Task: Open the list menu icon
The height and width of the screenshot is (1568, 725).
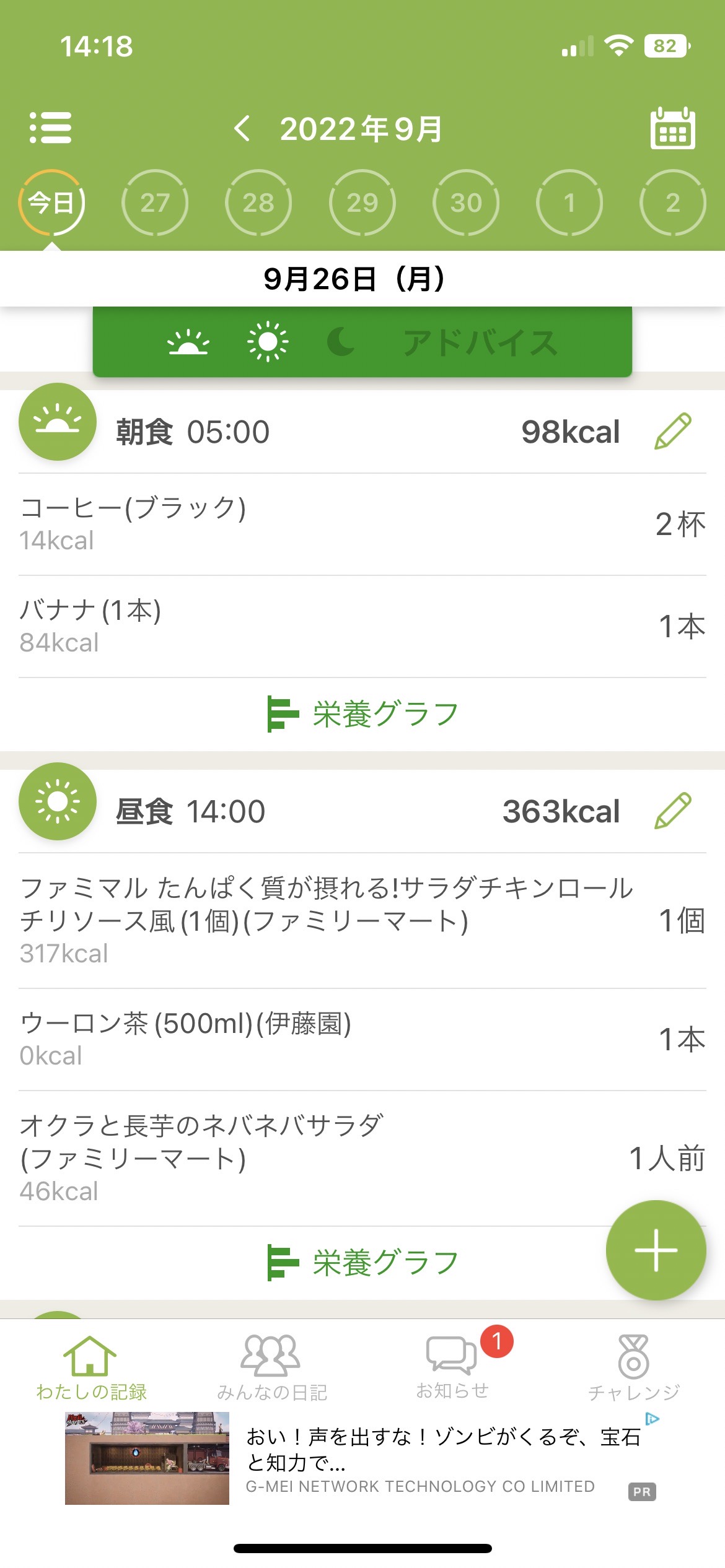Action: pos(50,128)
